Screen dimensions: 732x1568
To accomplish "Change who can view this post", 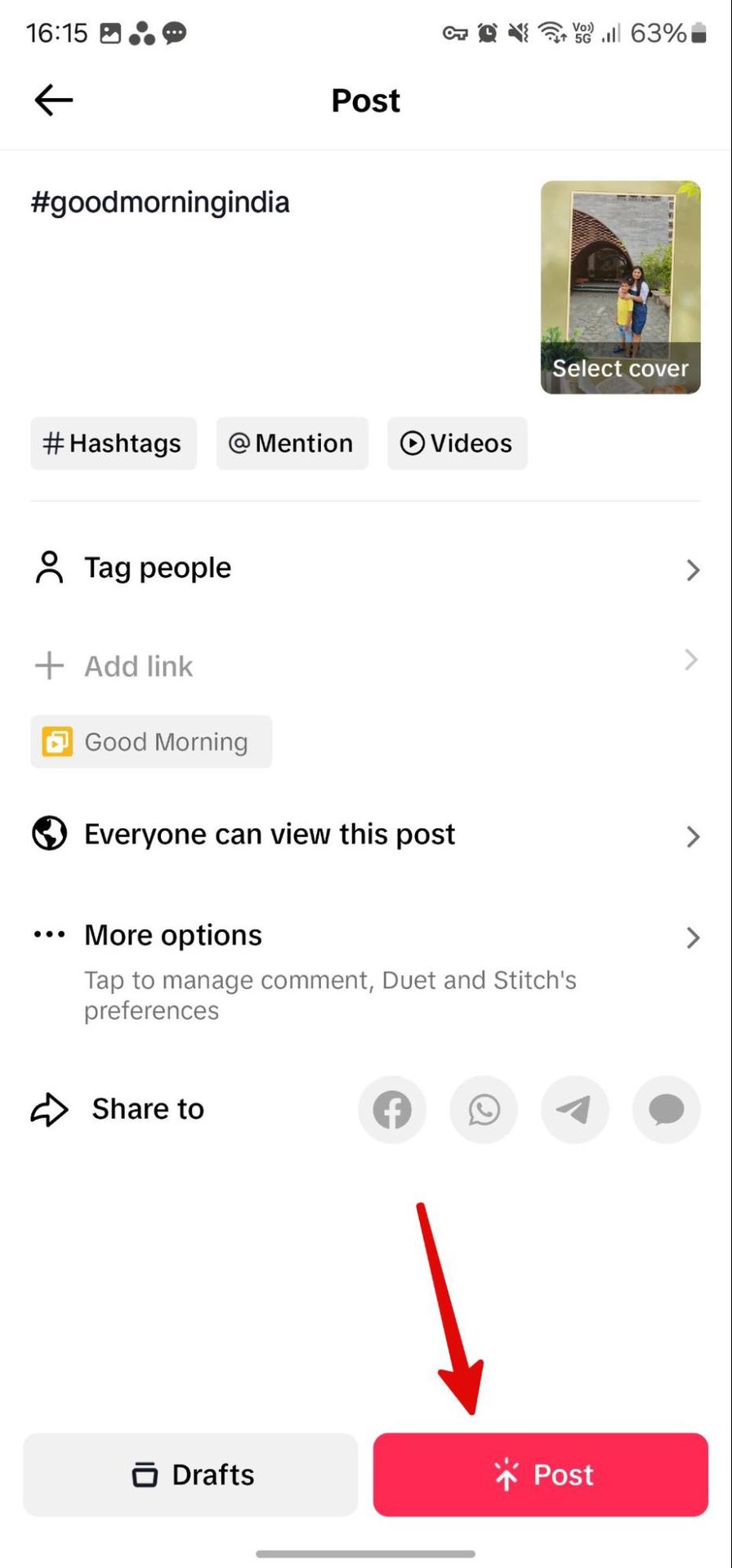I will 366,835.
